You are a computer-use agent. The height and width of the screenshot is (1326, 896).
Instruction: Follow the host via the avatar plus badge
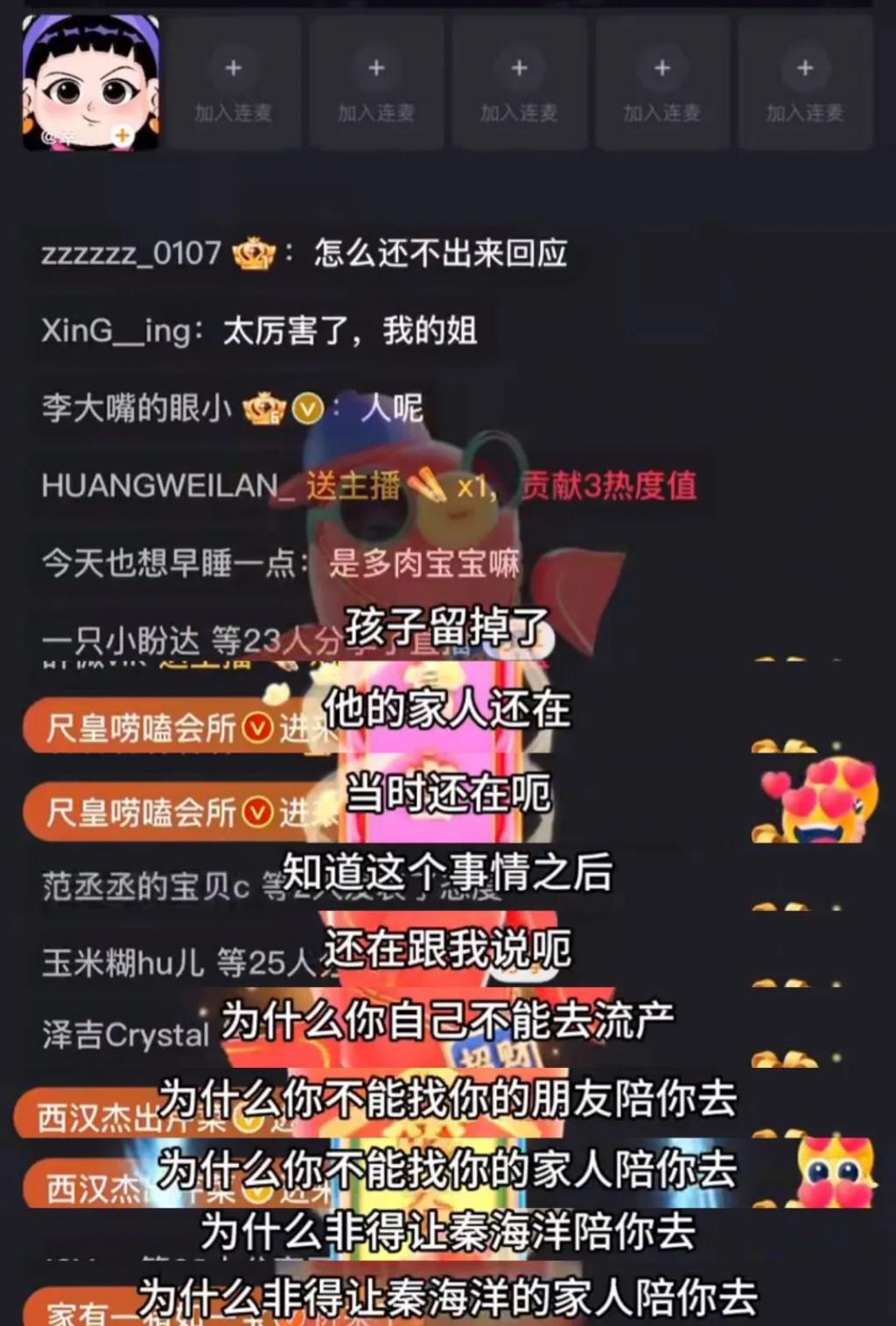pos(122,136)
